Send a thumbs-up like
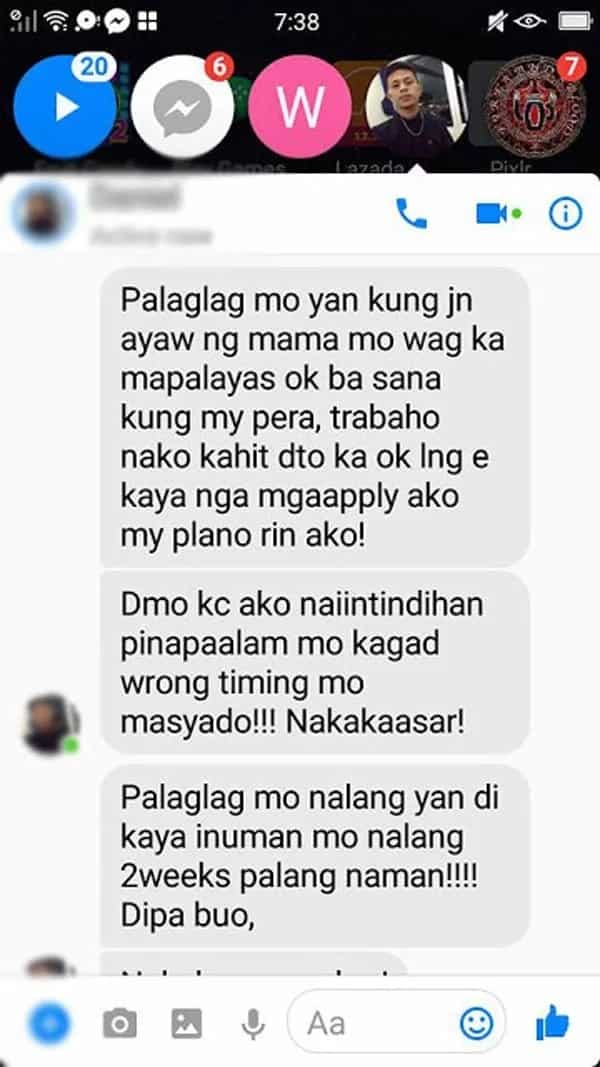The height and width of the screenshot is (1067, 600). tap(552, 1022)
